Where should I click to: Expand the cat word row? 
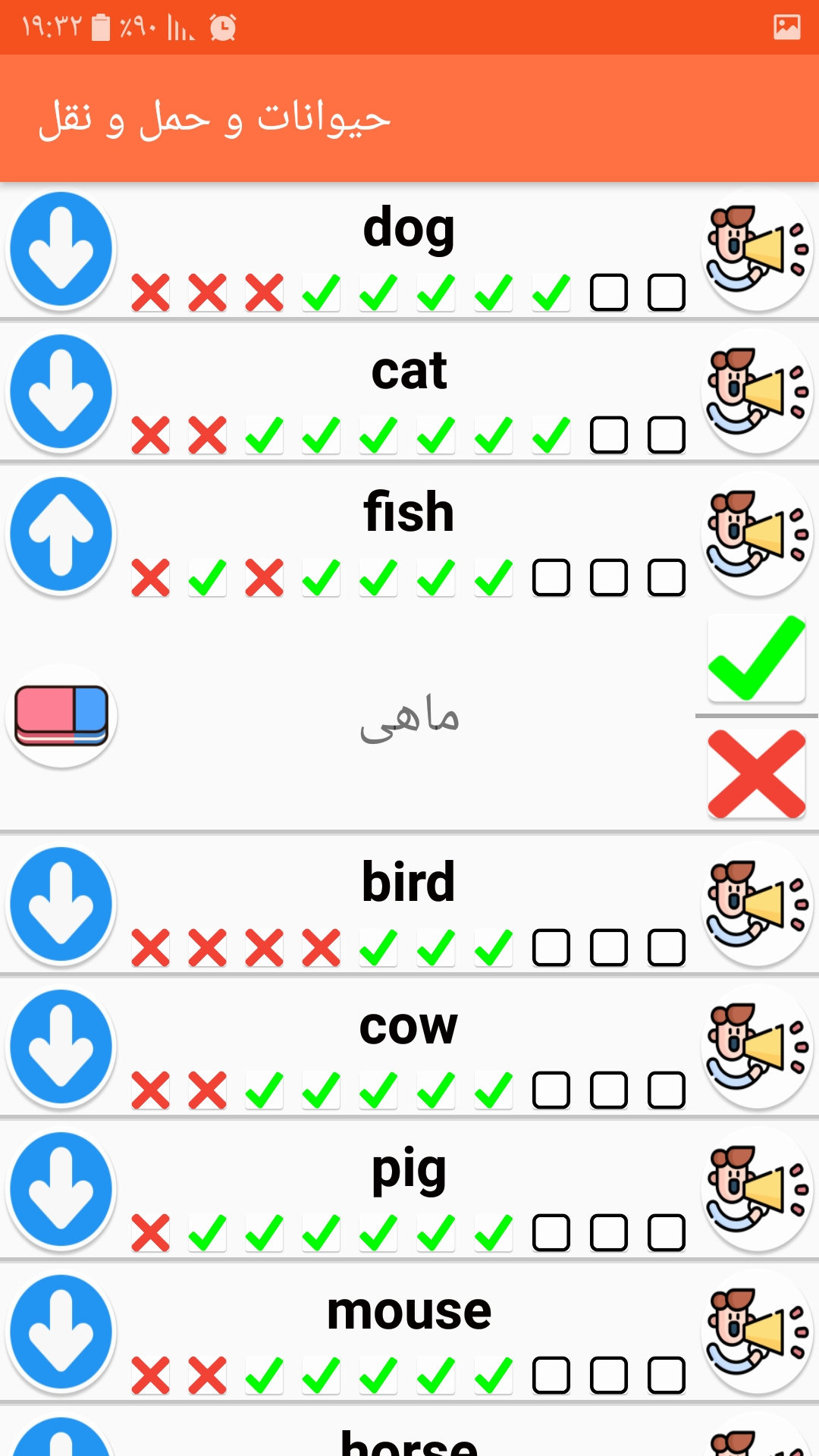[x=61, y=392]
